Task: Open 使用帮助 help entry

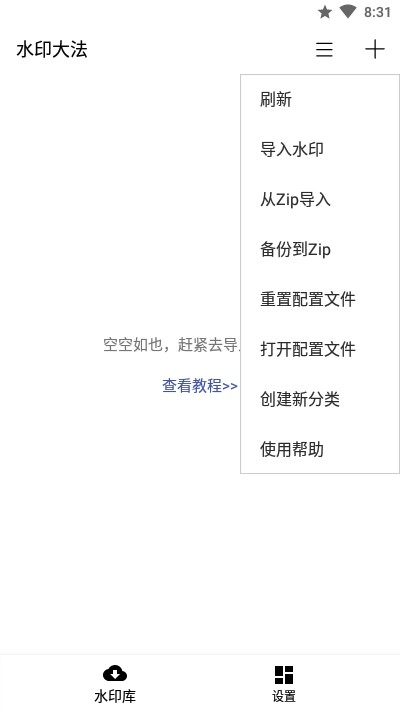Action: 320,449
